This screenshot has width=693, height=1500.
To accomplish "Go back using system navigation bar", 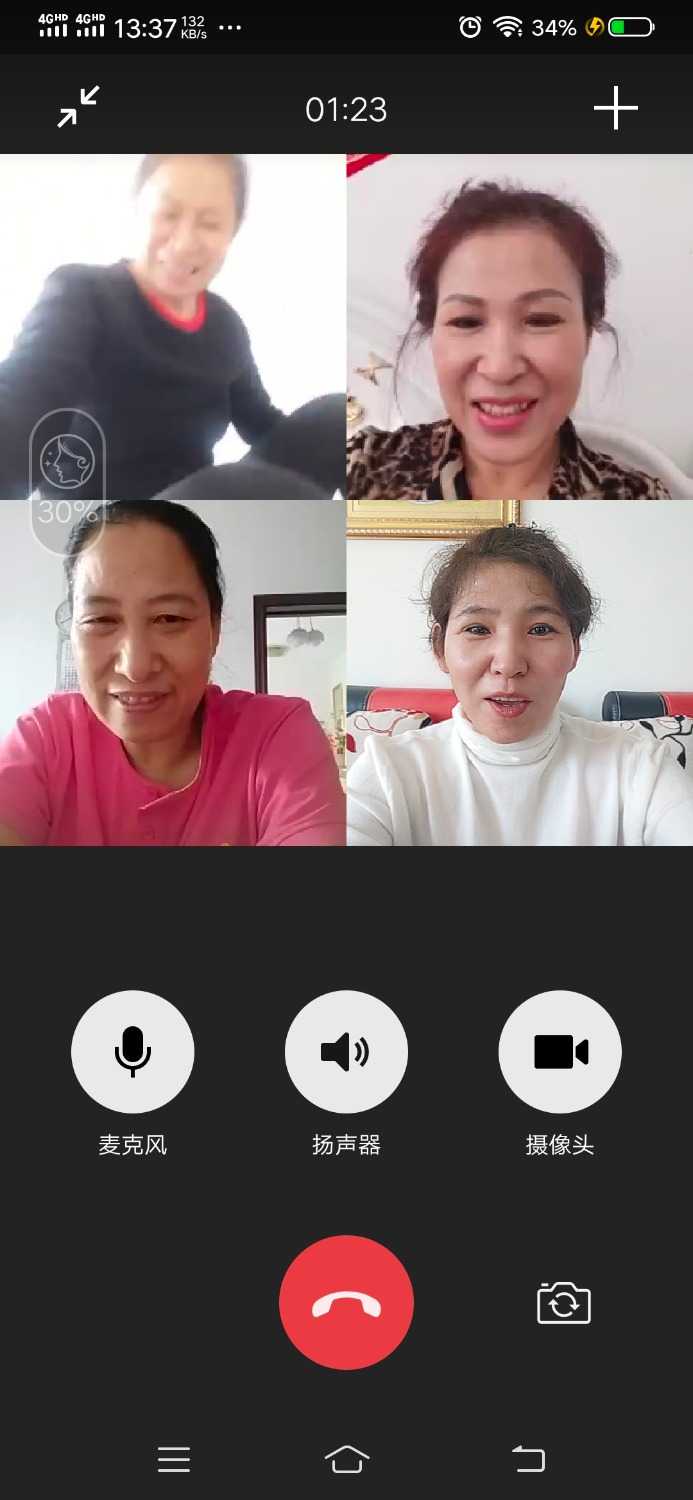I will [x=529, y=1460].
